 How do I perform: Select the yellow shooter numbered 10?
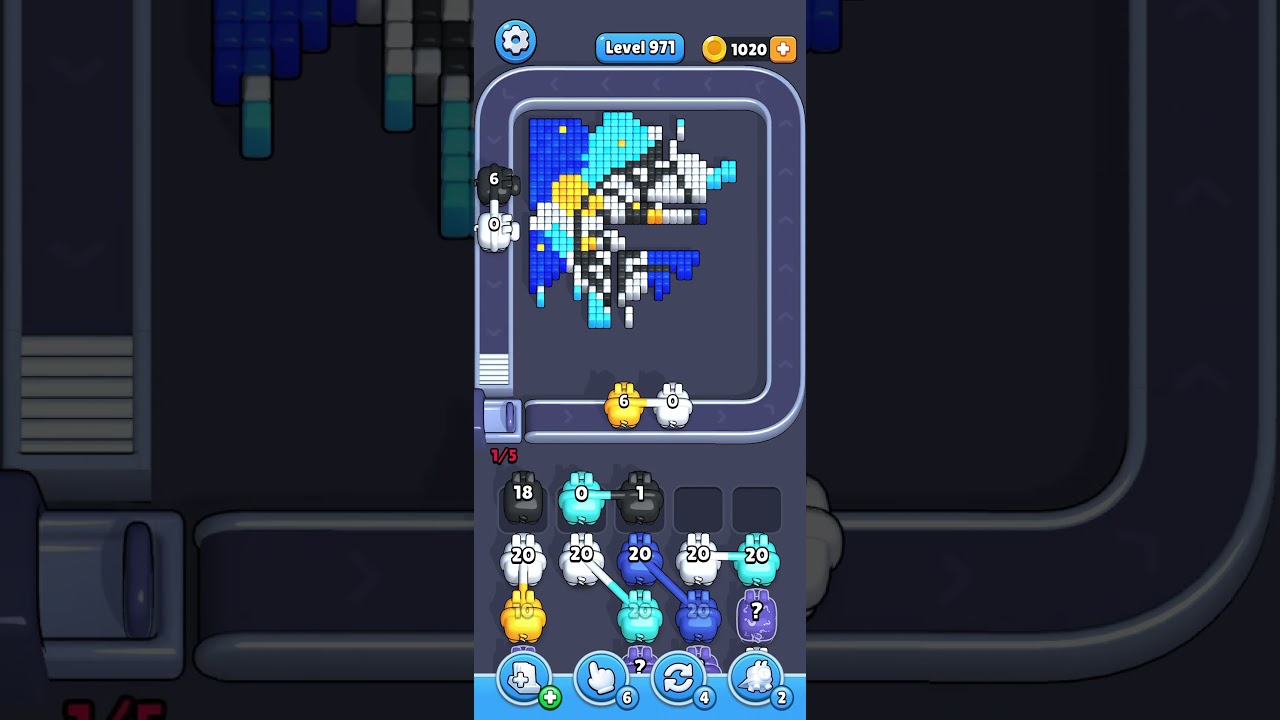click(523, 616)
